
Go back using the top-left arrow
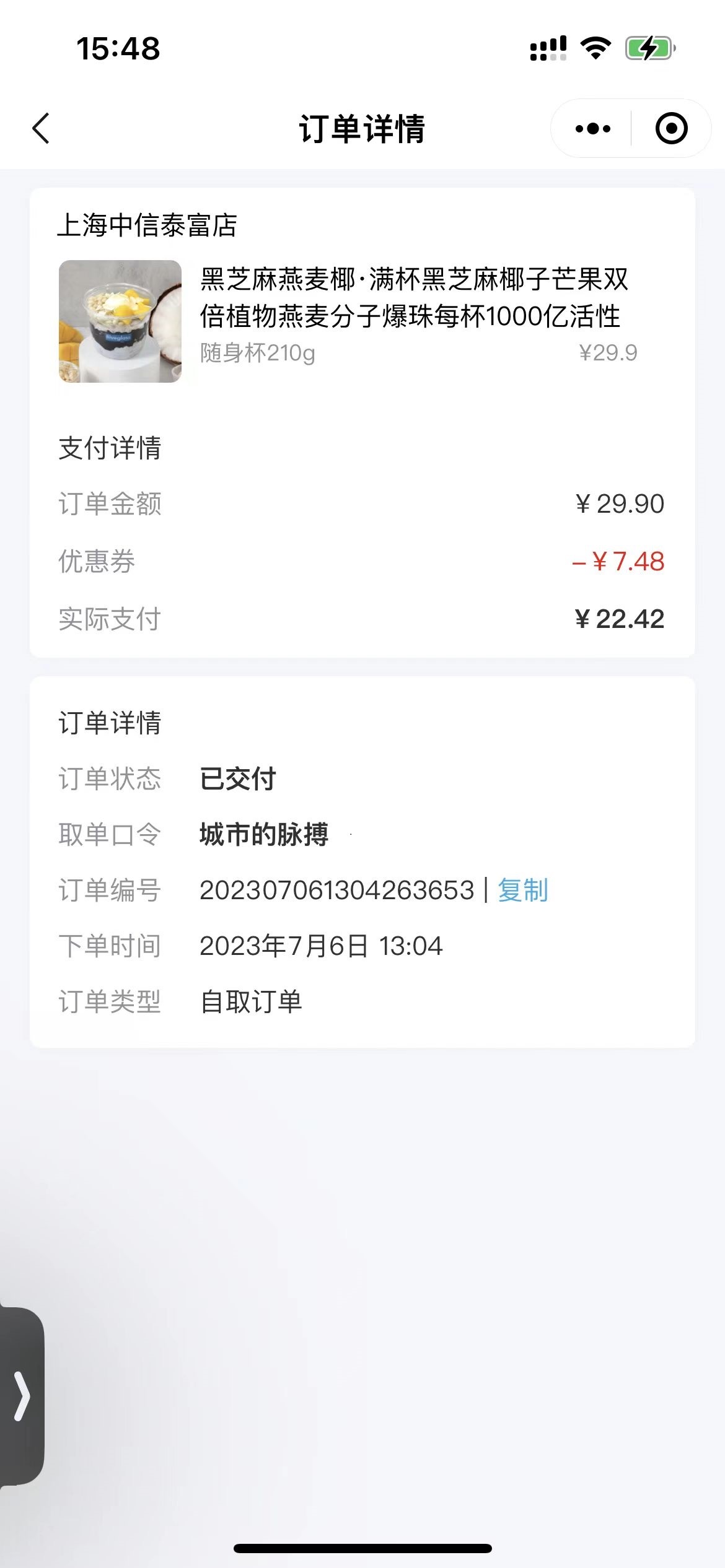coord(41,129)
